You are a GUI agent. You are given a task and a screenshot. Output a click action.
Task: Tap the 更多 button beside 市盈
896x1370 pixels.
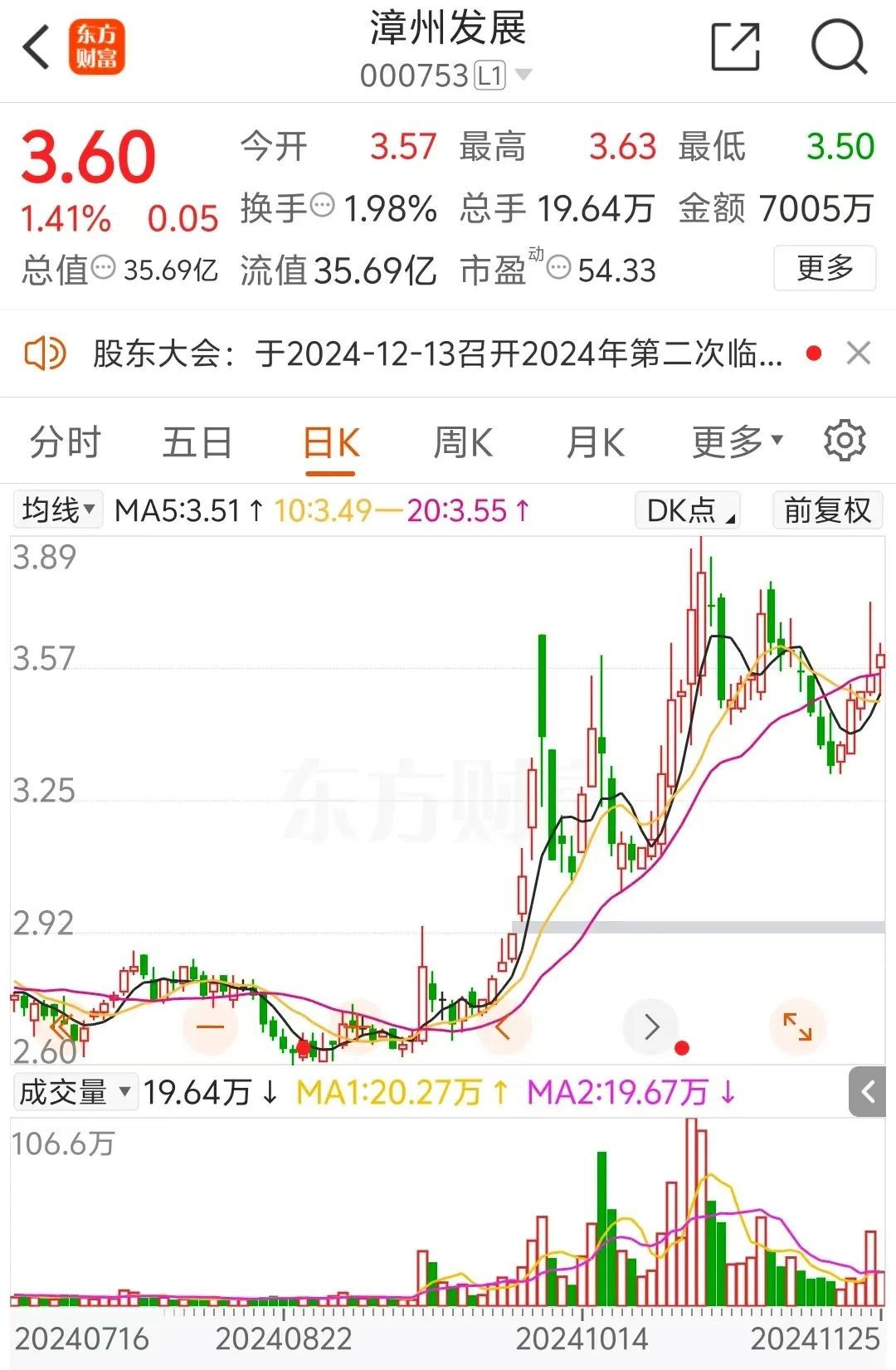(x=824, y=268)
